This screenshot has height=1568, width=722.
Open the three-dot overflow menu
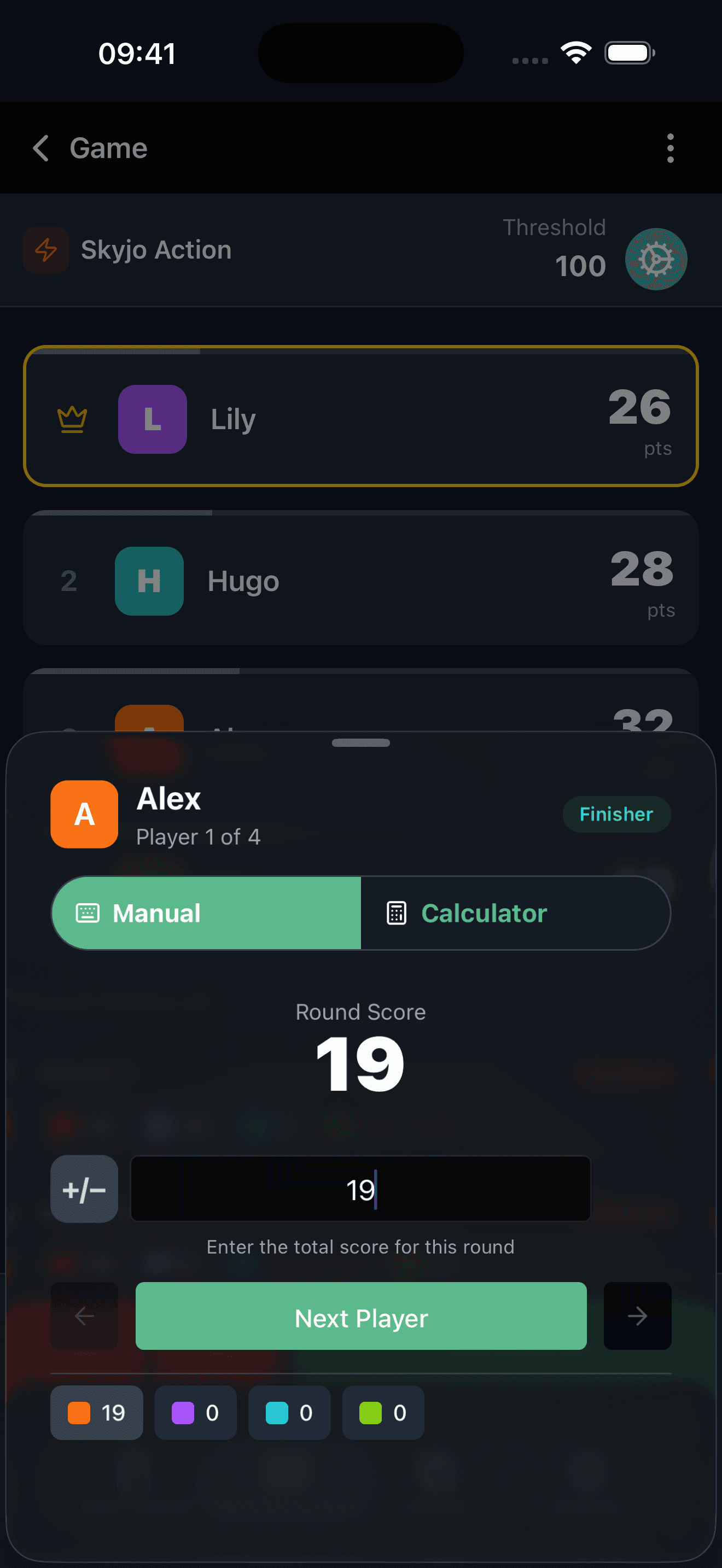click(x=670, y=148)
